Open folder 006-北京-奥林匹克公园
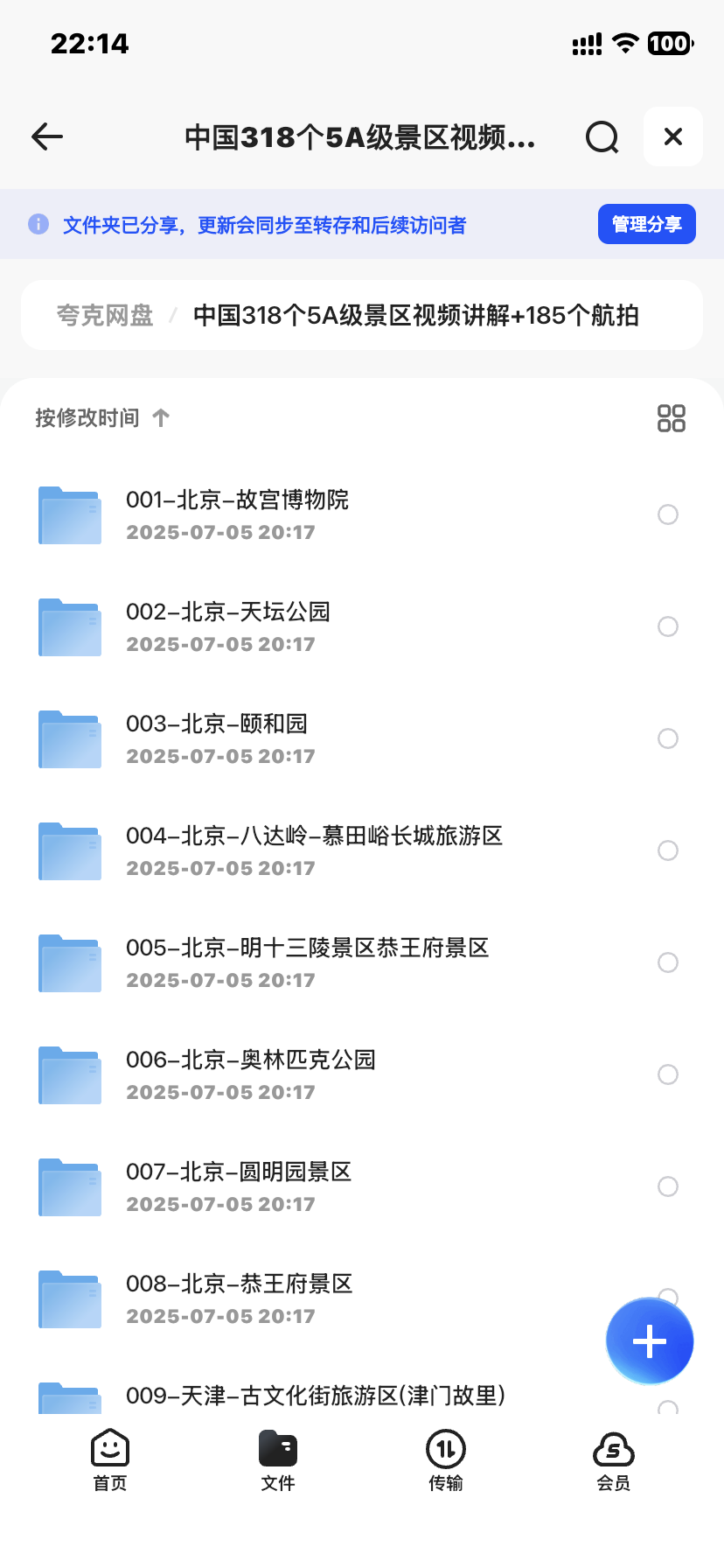 click(x=250, y=1074)
